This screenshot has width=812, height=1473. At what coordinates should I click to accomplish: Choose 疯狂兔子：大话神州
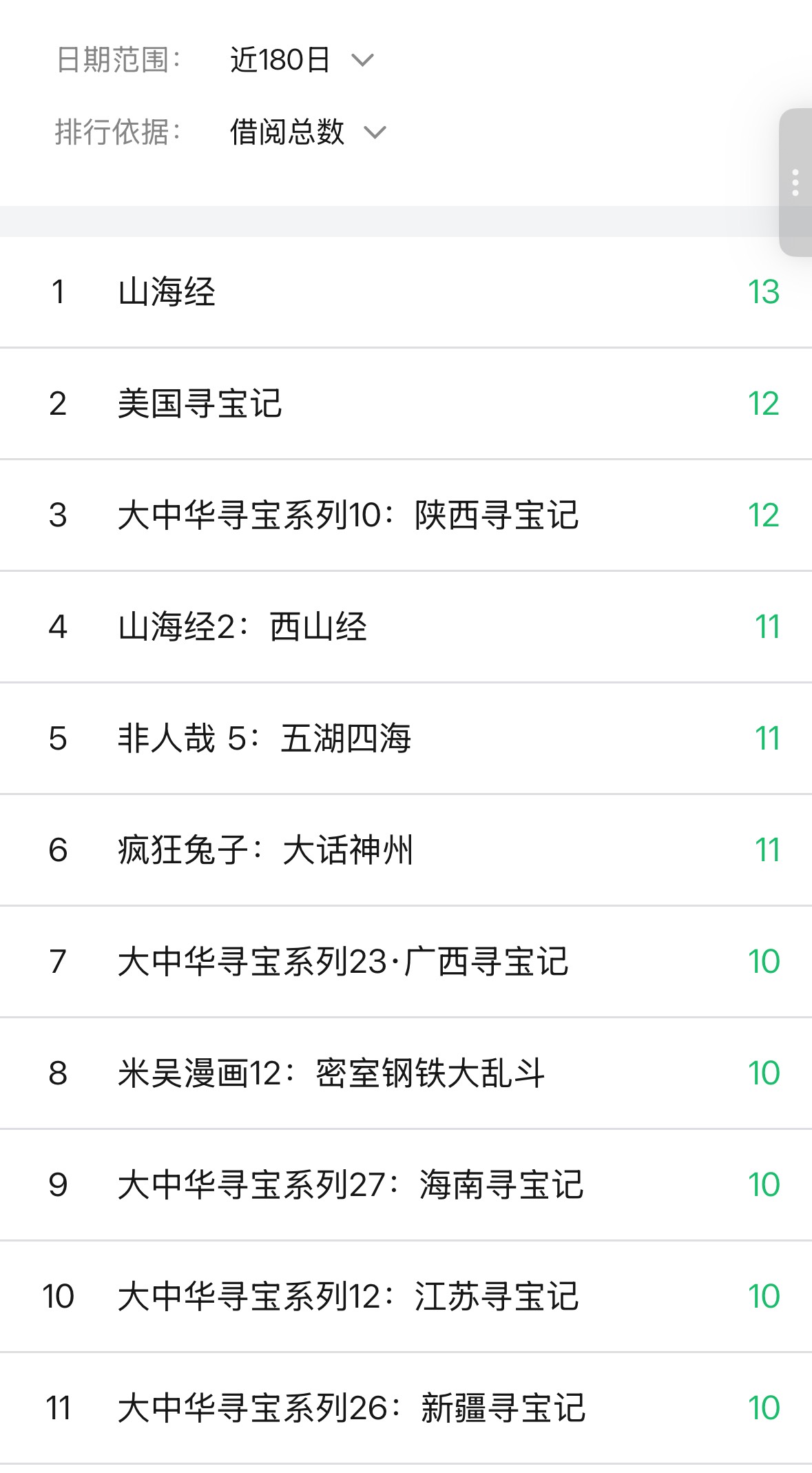(x=265, y=850)
